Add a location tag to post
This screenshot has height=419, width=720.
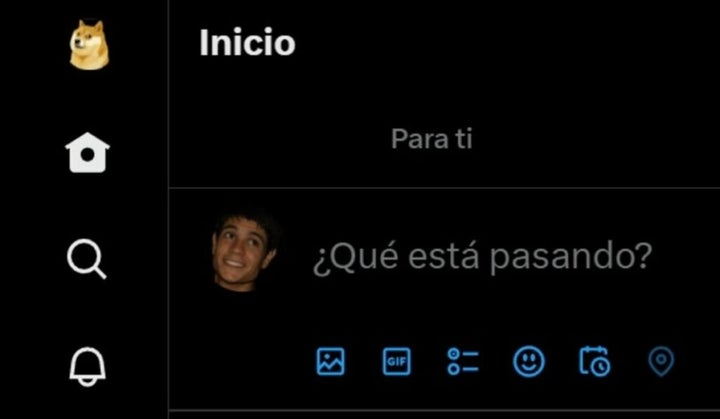coord(660,361)
